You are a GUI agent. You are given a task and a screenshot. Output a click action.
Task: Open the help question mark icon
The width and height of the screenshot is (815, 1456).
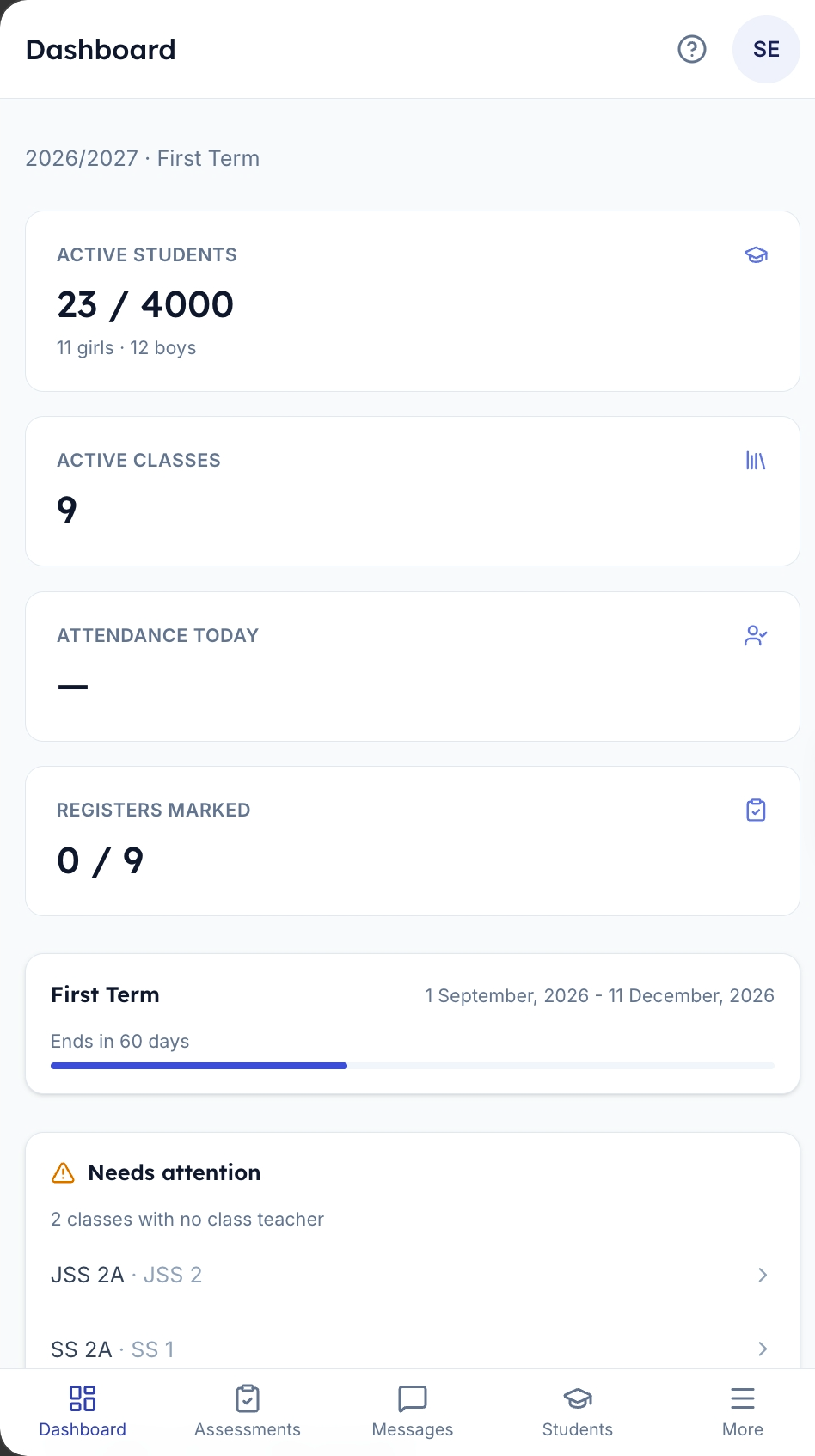click(x=692, y=49)
